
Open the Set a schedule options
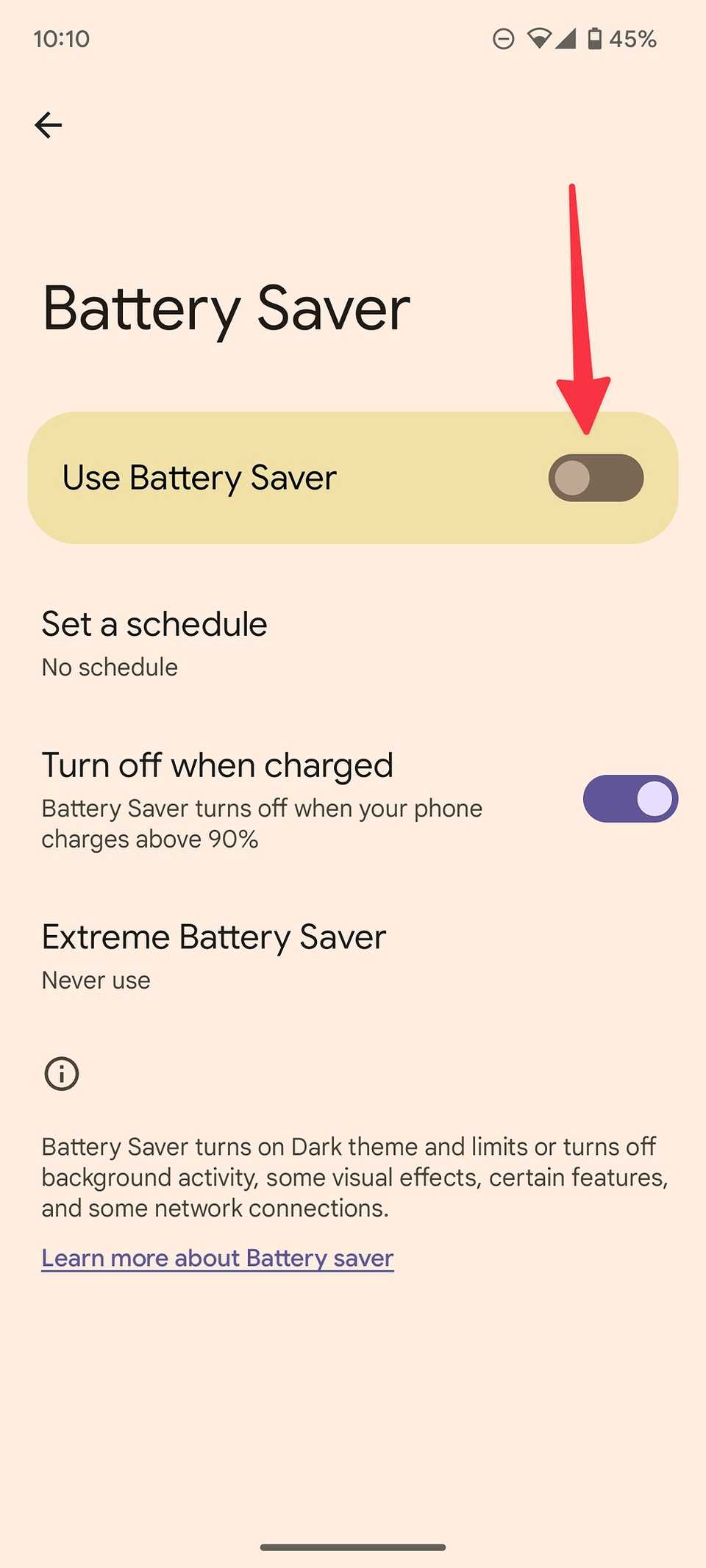pyautogui.click(x=154, y=625)
